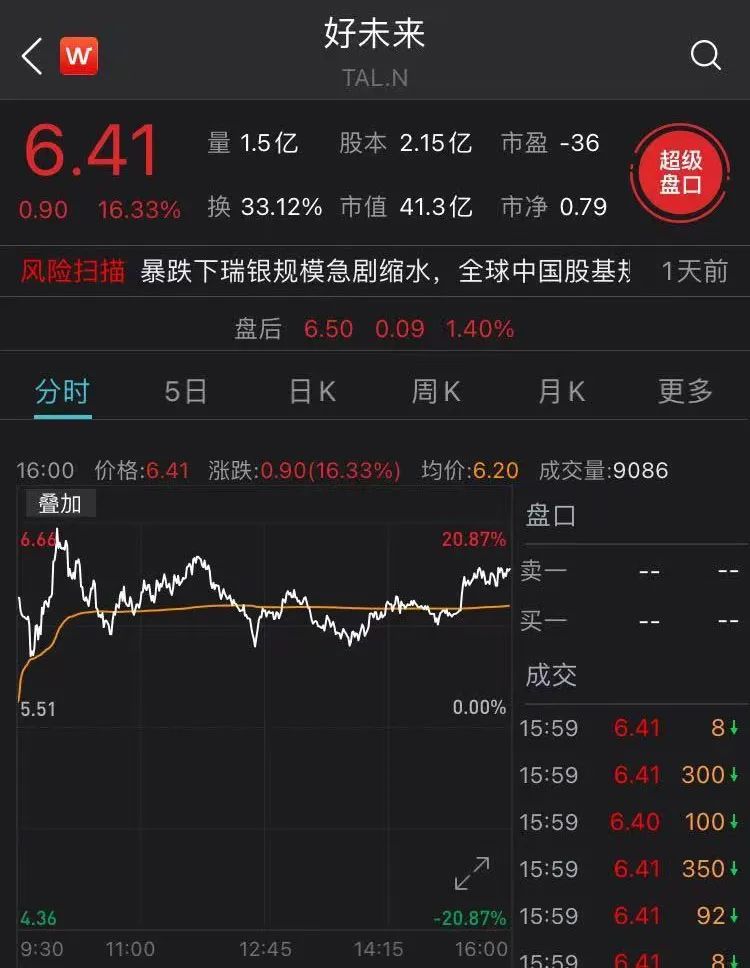Expand the chart to full screen

[472, 873]
